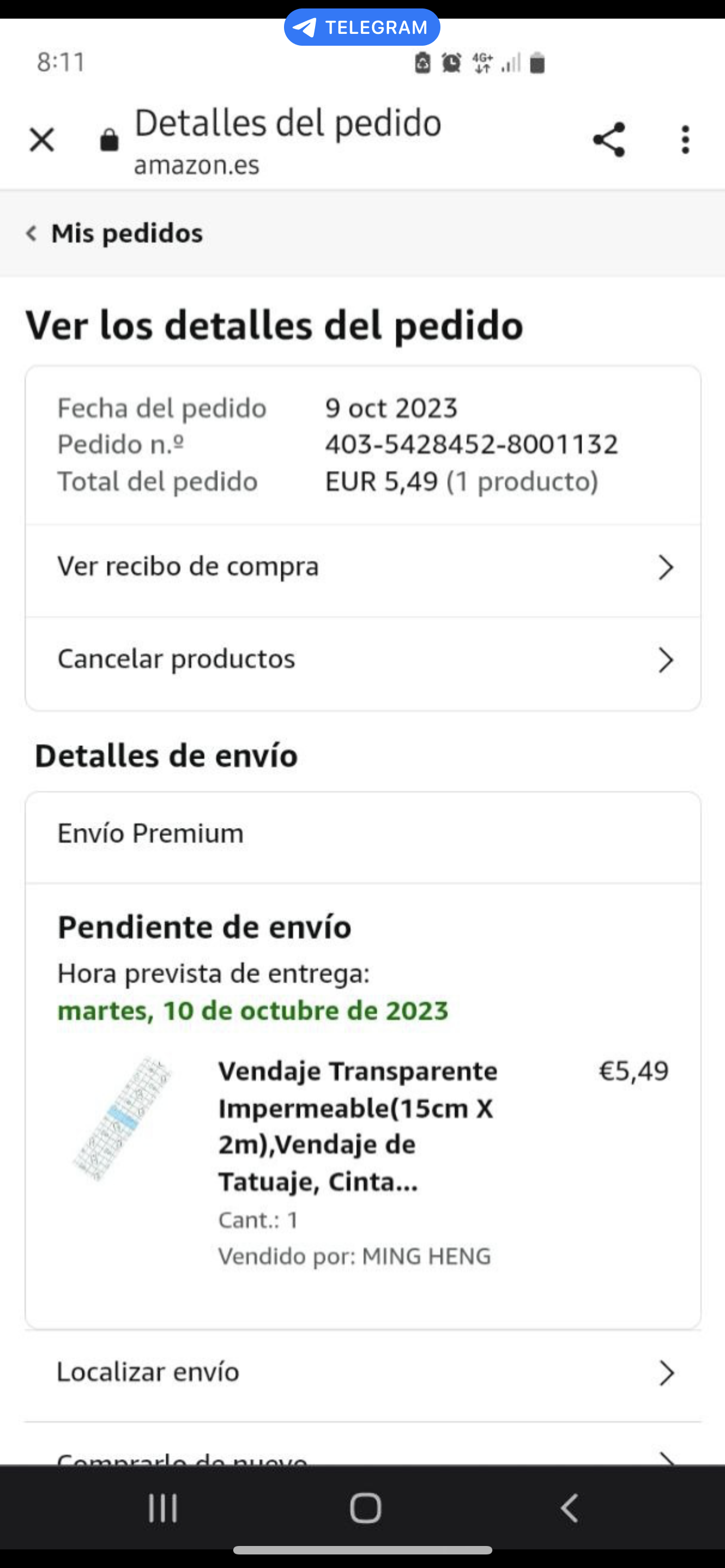Go to the home screen
725x1568 pixels.
click(365, 1507)
